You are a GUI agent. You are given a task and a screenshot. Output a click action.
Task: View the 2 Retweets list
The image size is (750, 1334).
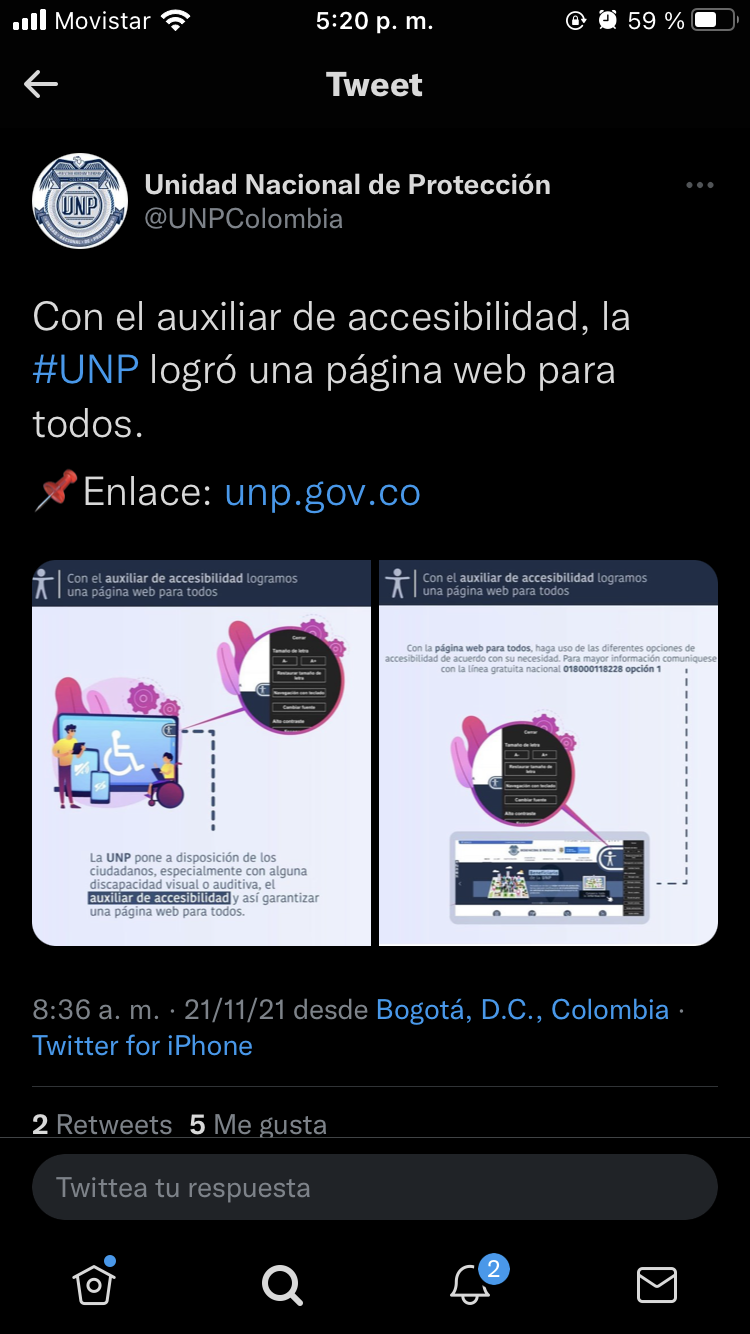click(x=102, y=1125)
